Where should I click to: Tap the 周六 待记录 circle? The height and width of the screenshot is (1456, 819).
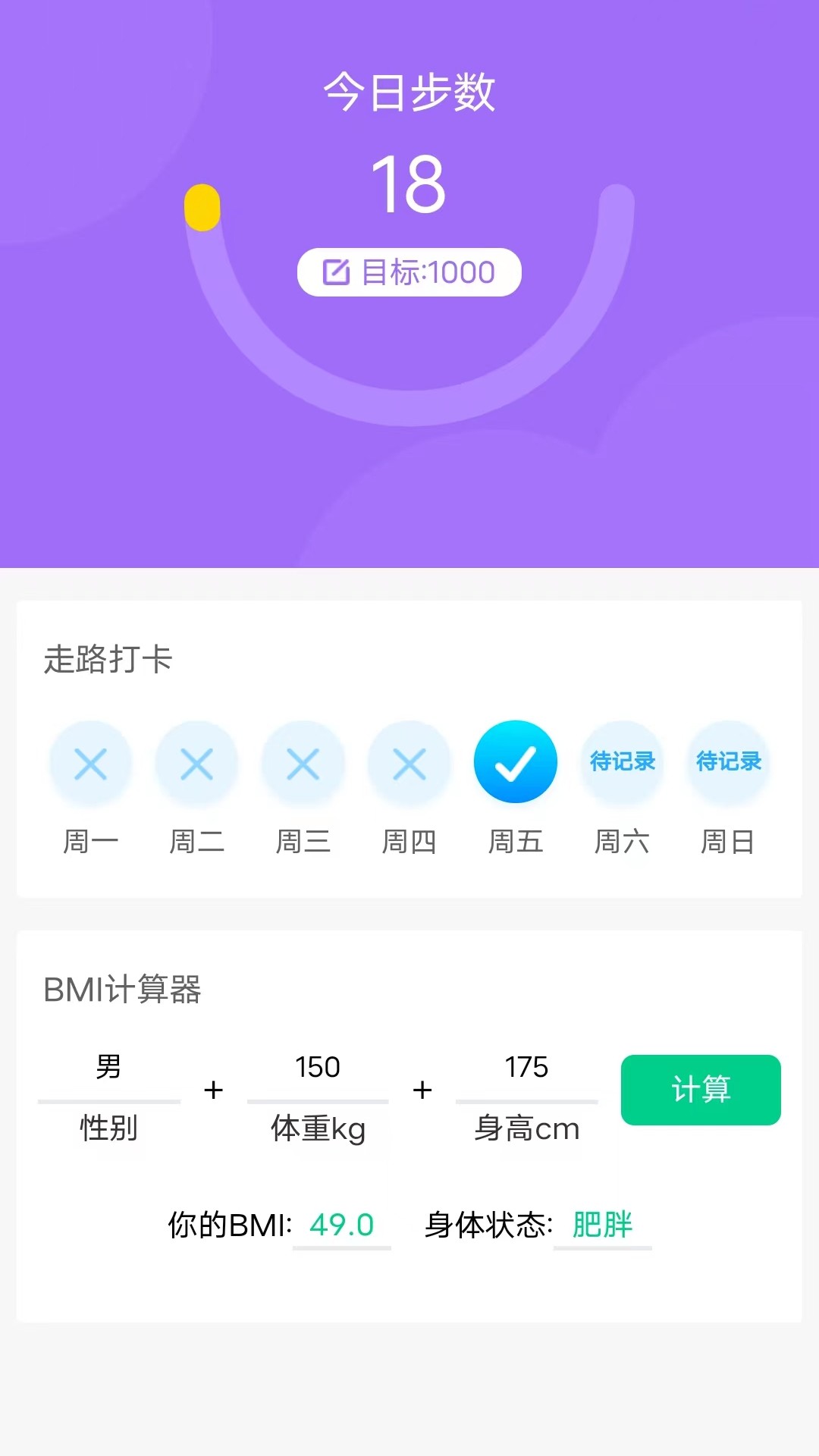tap(622, 761)
